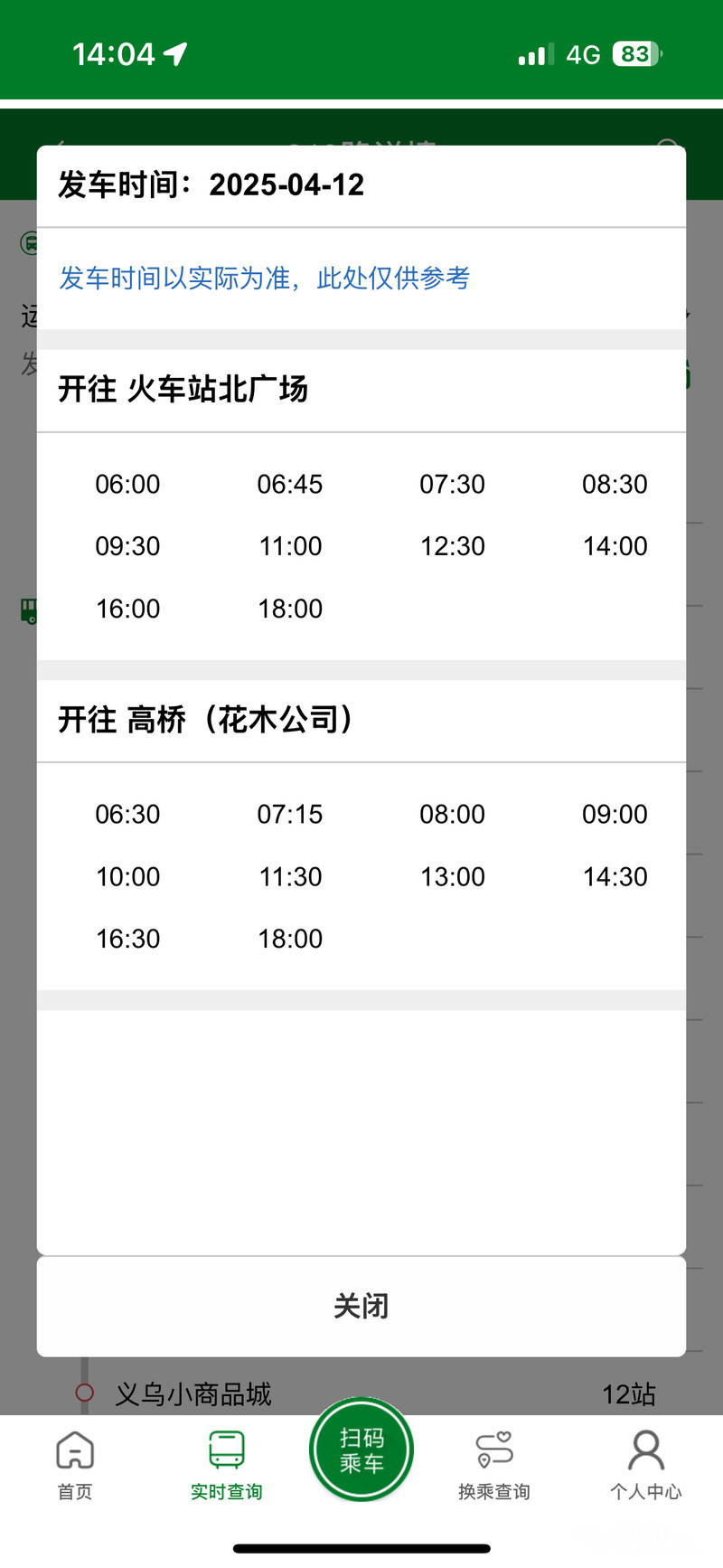The height and width of the screenshot is (1568, 723).
Task: Open 扫码乘车 scan-to-ride button
Action: coord(361,1450)
